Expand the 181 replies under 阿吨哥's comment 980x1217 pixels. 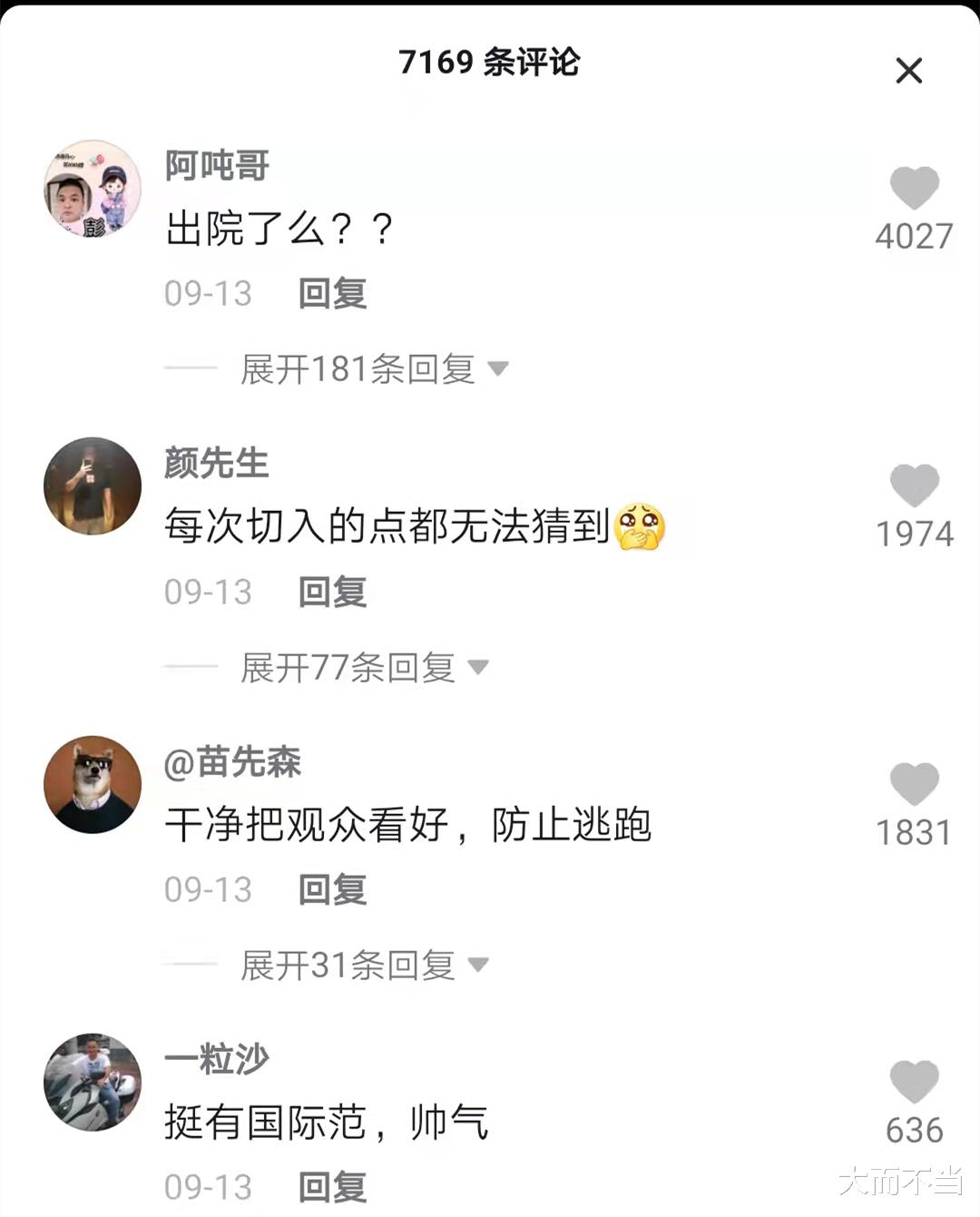pyautogui.click(x=358, y=367)
